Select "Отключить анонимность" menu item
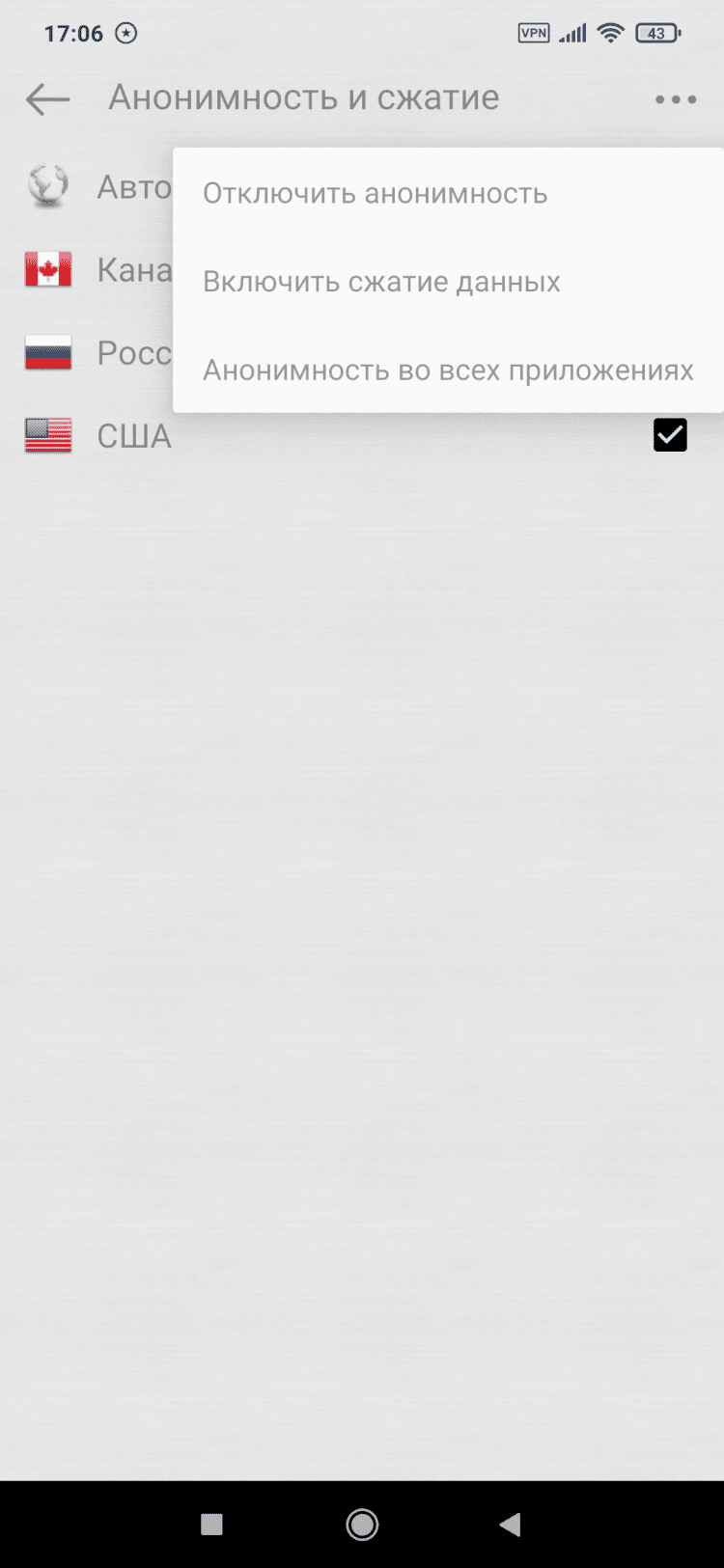The height and width of the screenshot is (1568, 724). [x=375, y=194]
